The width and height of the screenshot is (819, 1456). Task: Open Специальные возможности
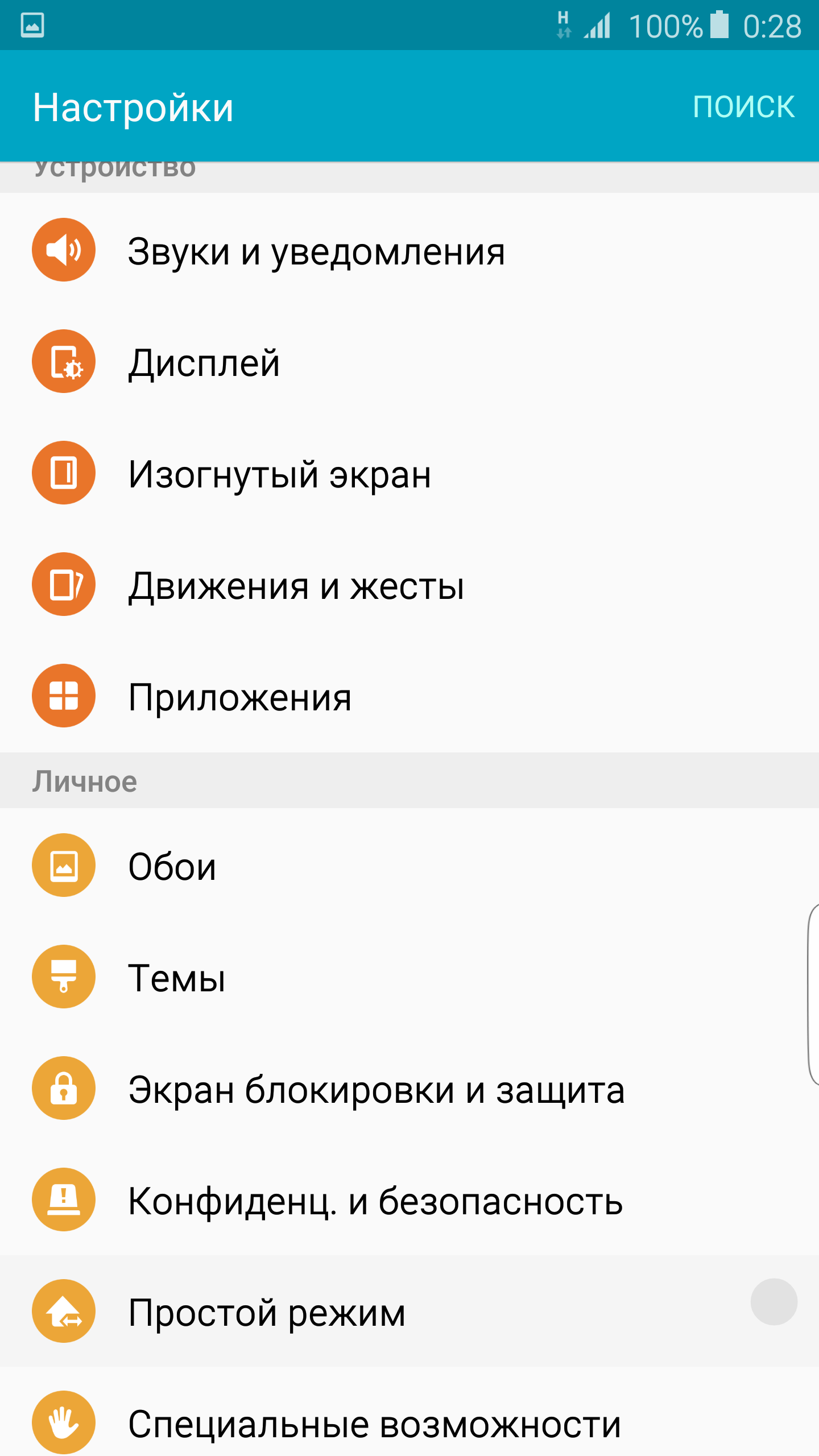coord(374,1422)
